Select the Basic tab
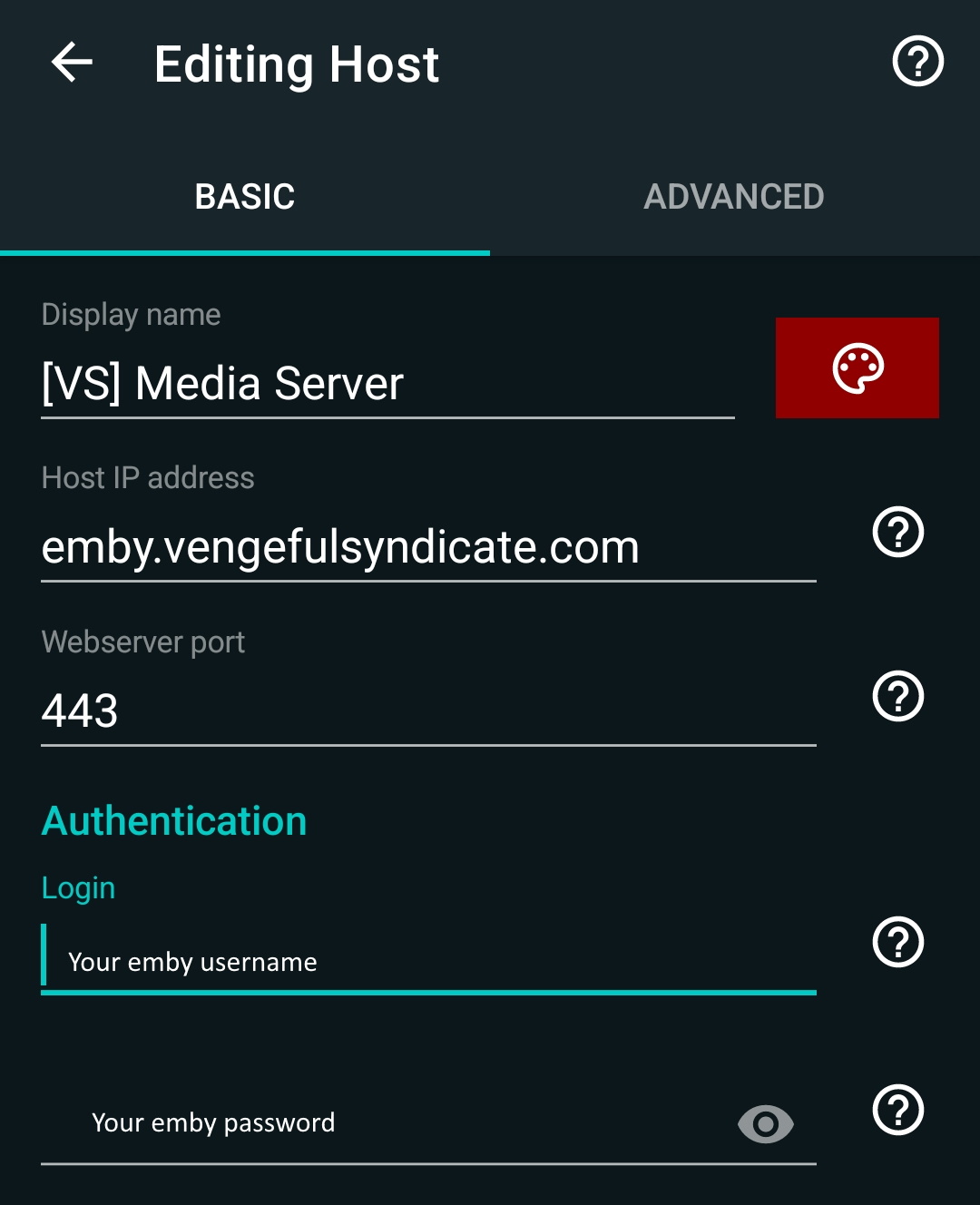This screenshot has height=1205, width=980. tap(245, 197)
